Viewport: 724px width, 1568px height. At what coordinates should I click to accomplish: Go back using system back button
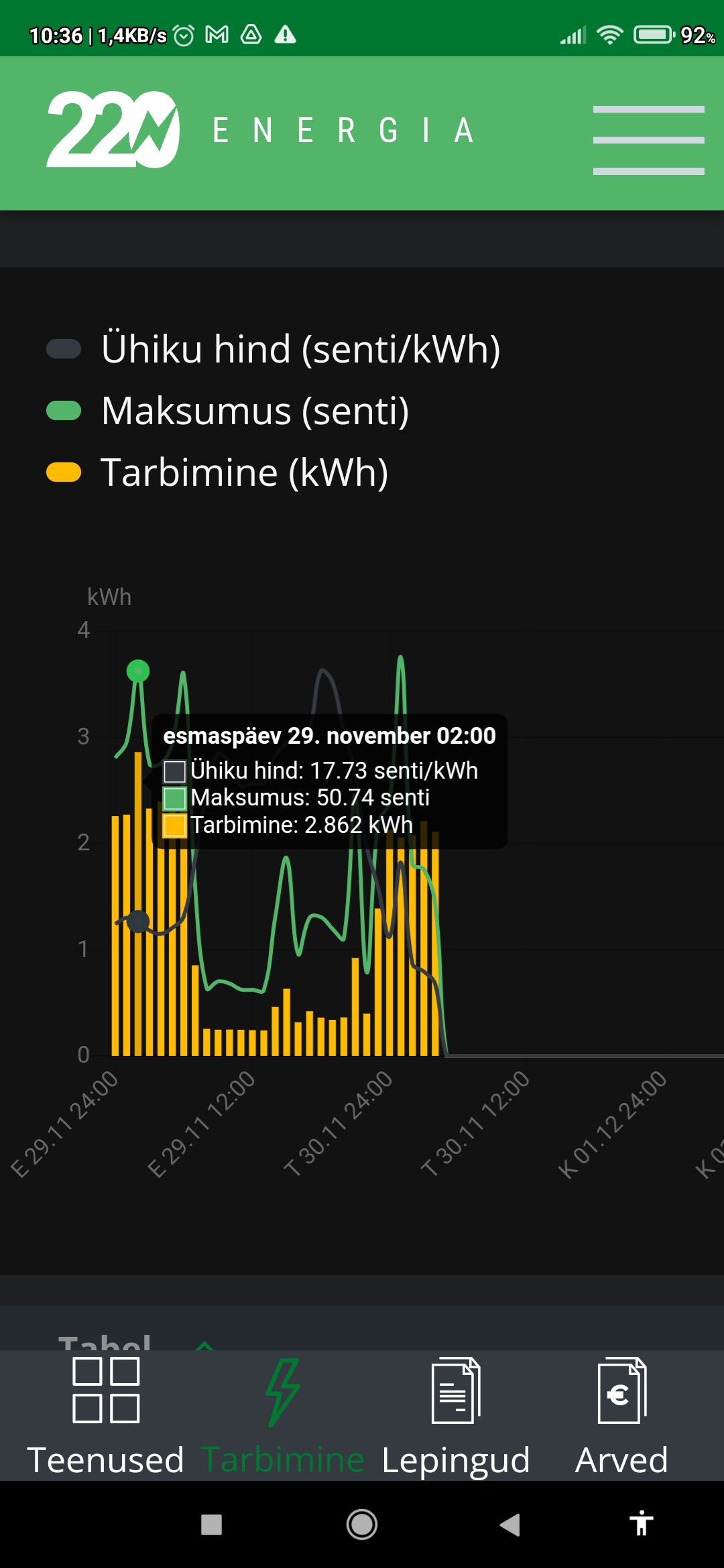[x=509, y=1524]
